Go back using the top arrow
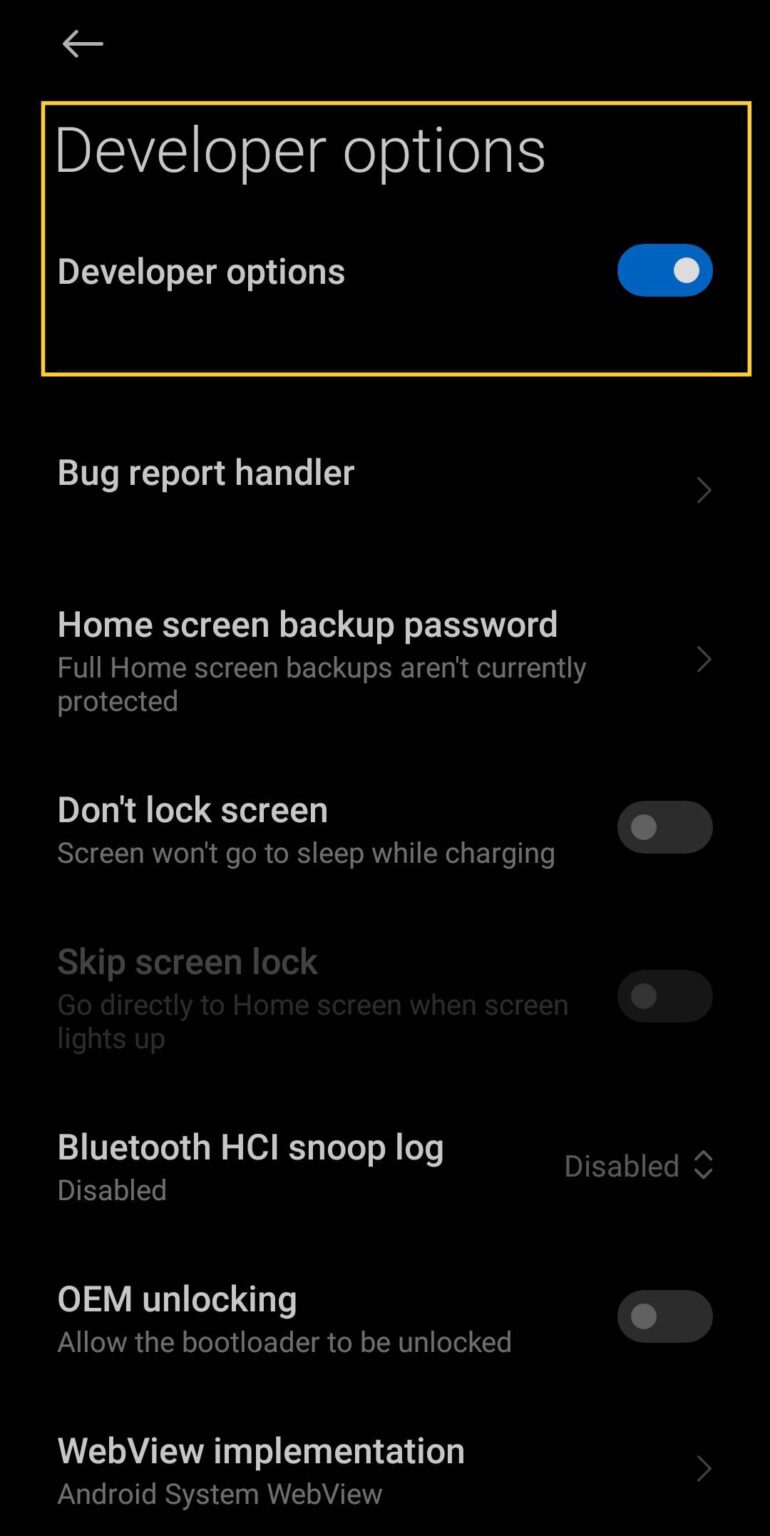 coord(82,43)
